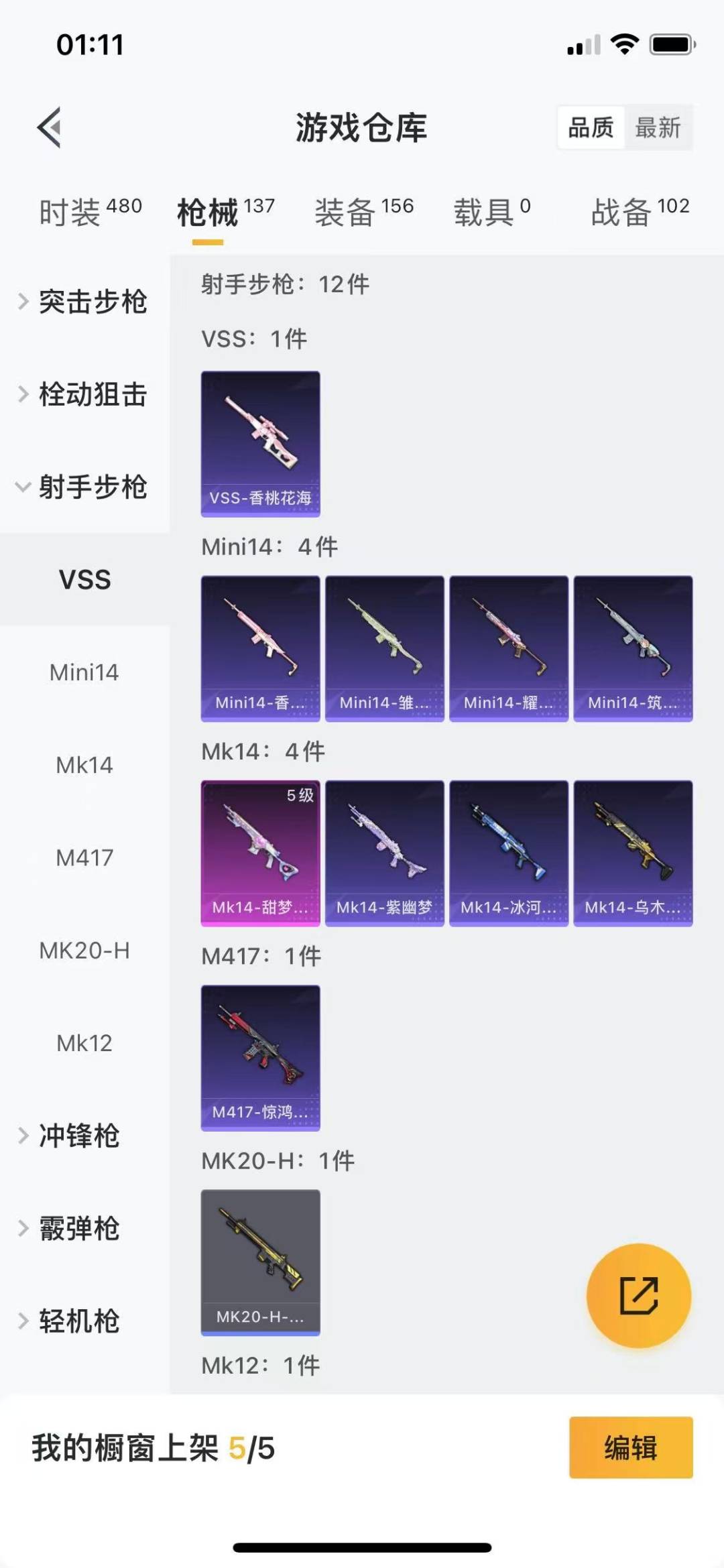Open the Mk14-紫幽梦 skin card
724x1568 pixels.
pyautogui.click(x=384, y=853)
